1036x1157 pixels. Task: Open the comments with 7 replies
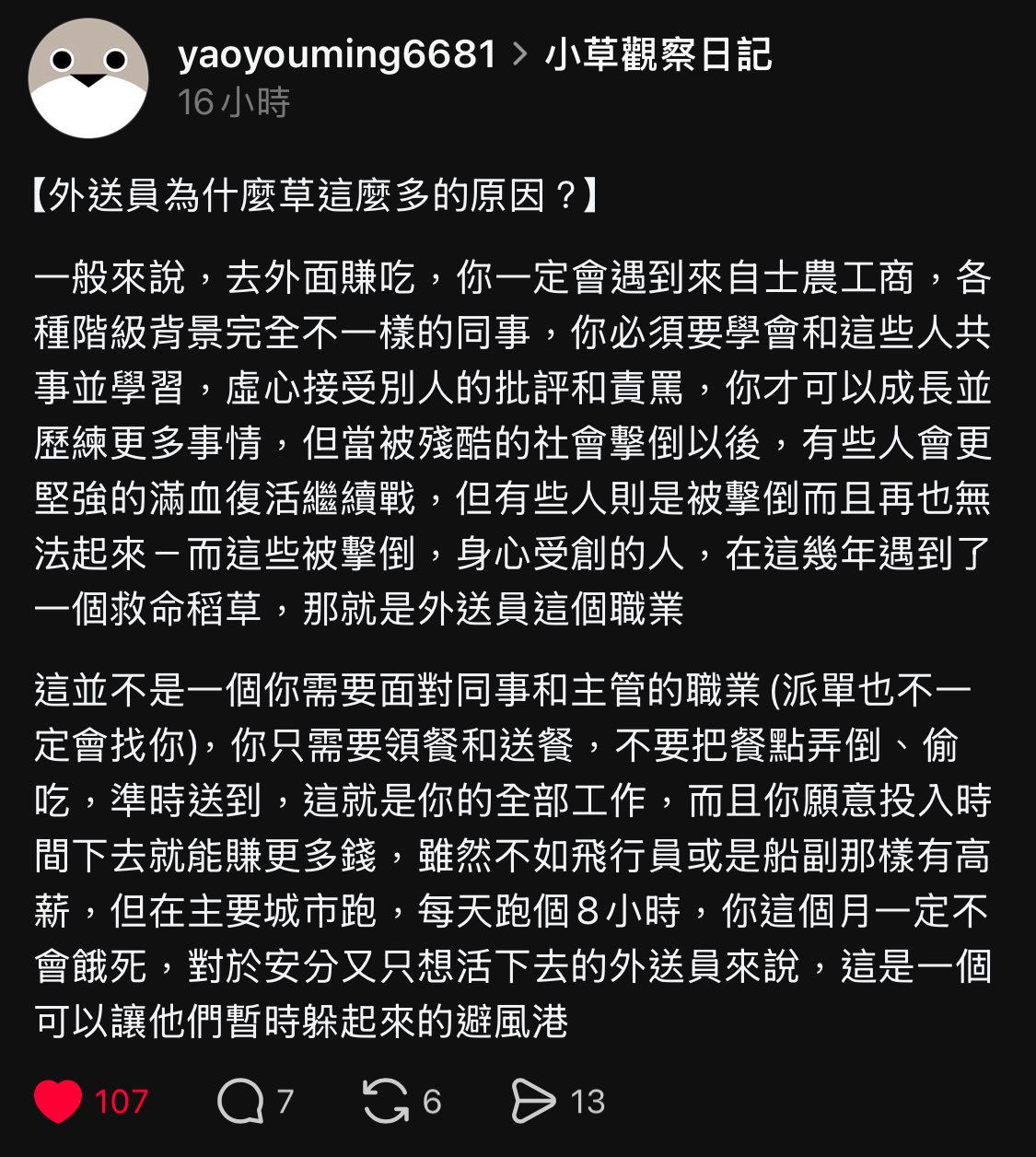point(240,1102)
